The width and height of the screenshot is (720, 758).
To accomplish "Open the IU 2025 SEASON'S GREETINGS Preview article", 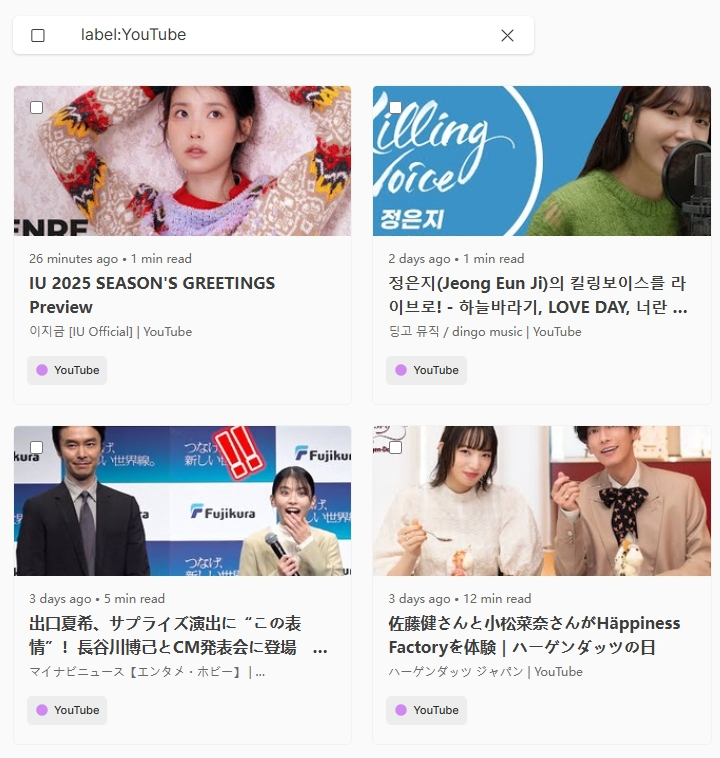I will coord(152,295).
